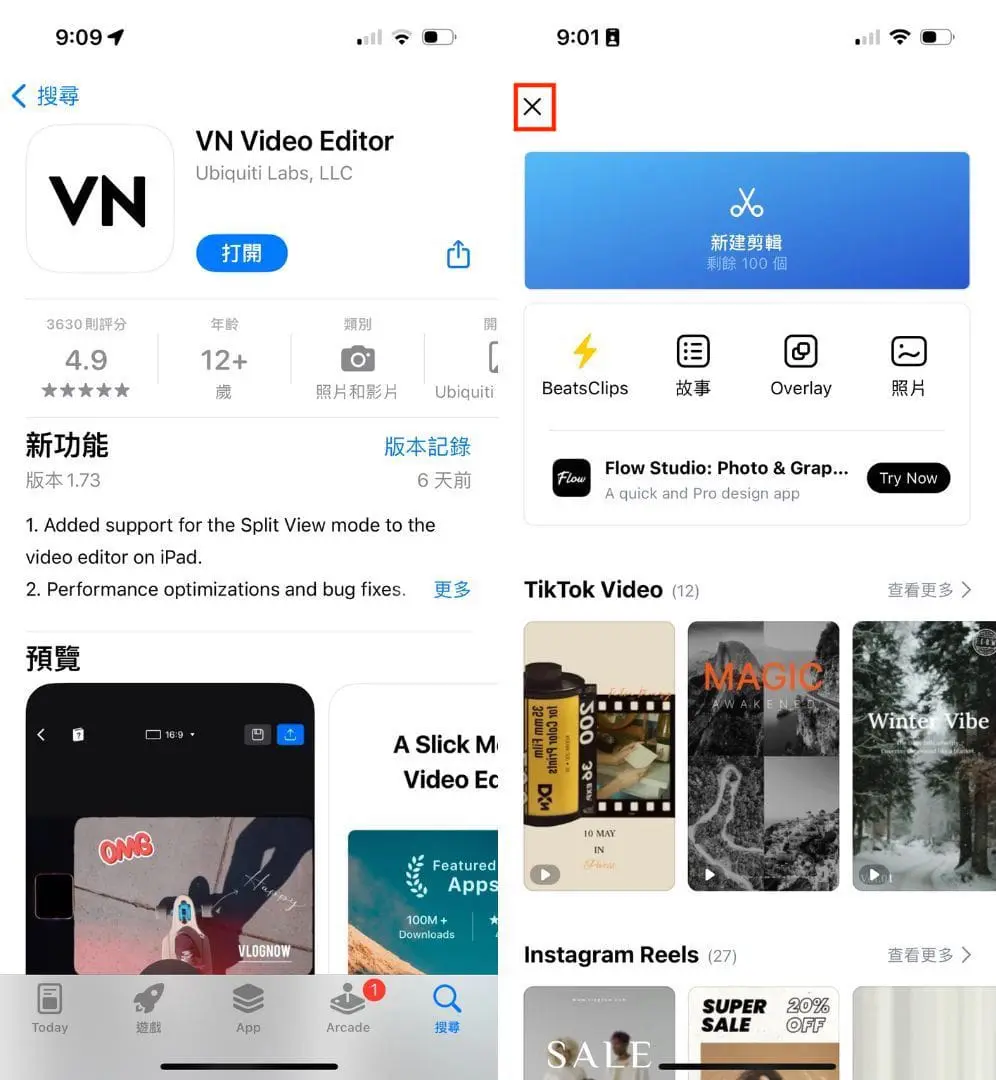
Task: Switch to the Today tab
Action: click(49, 1007)
